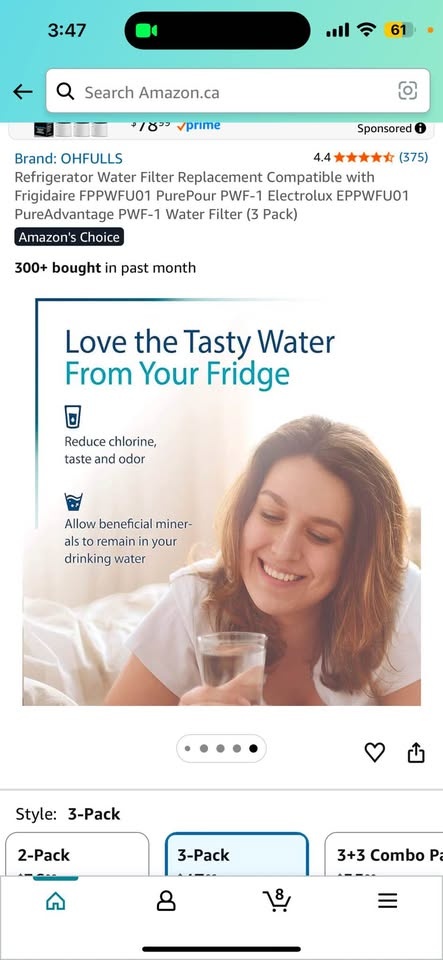Open the account profile tab
This screenshot has height=960, width=443.
tap(166, 901)
